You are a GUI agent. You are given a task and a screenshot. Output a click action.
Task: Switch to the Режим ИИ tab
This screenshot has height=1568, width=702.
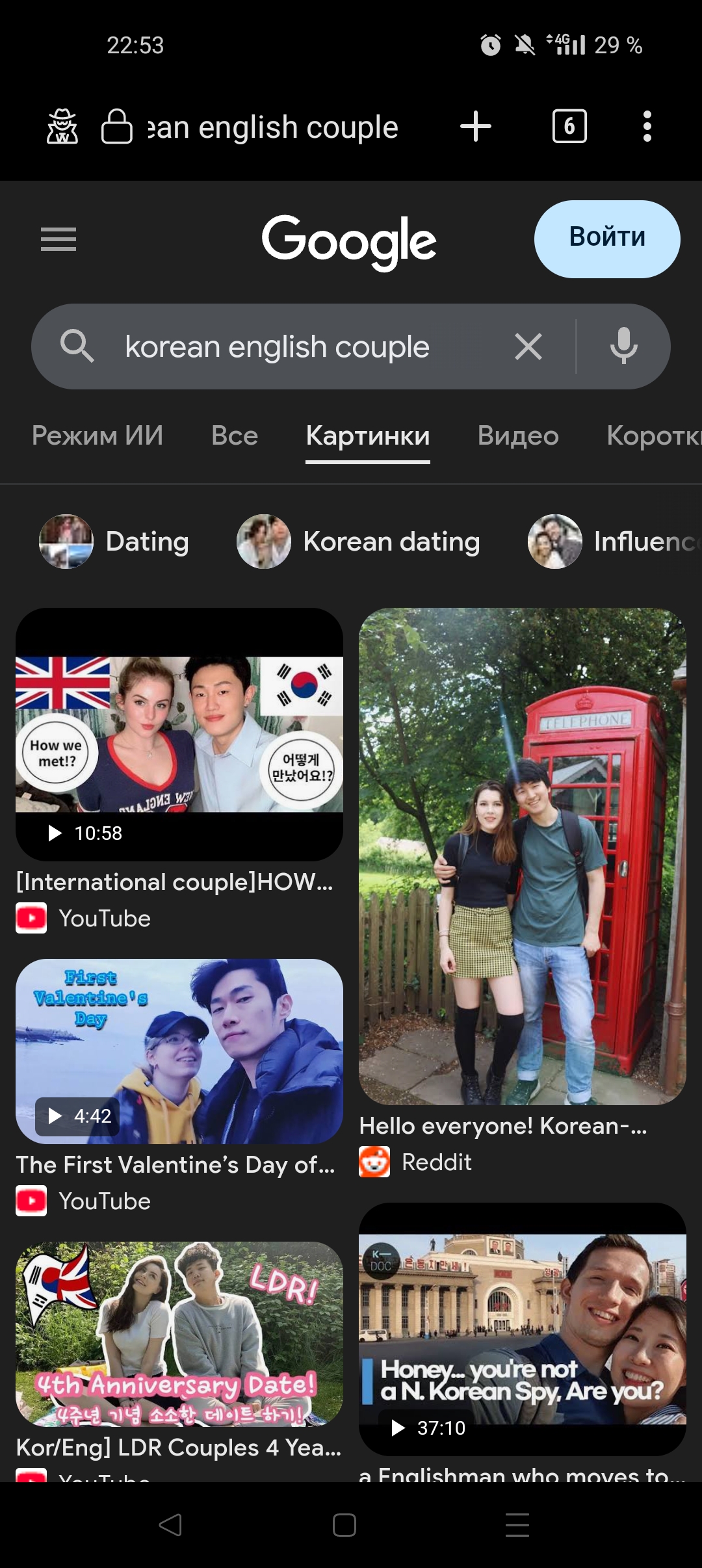tap(97, 436)
